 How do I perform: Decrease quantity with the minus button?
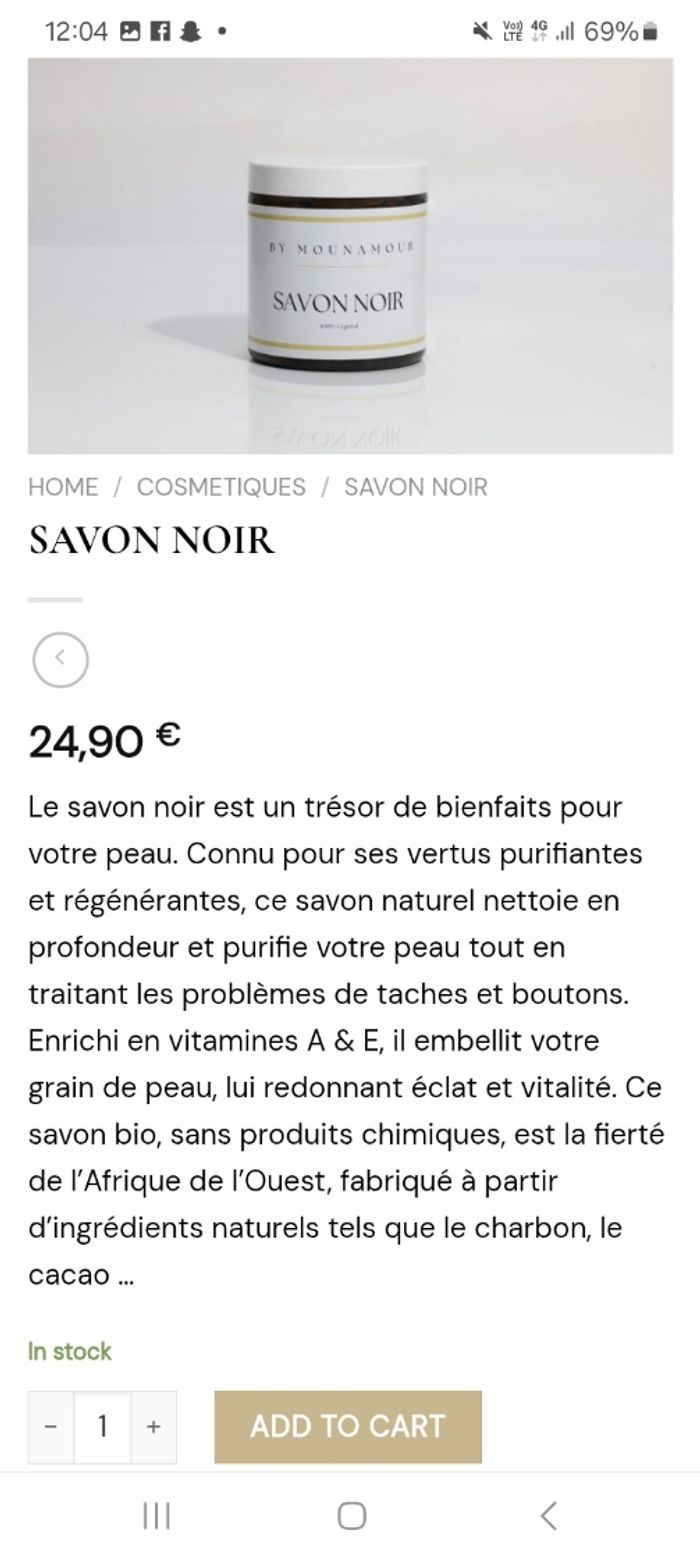pos(51,1427)
